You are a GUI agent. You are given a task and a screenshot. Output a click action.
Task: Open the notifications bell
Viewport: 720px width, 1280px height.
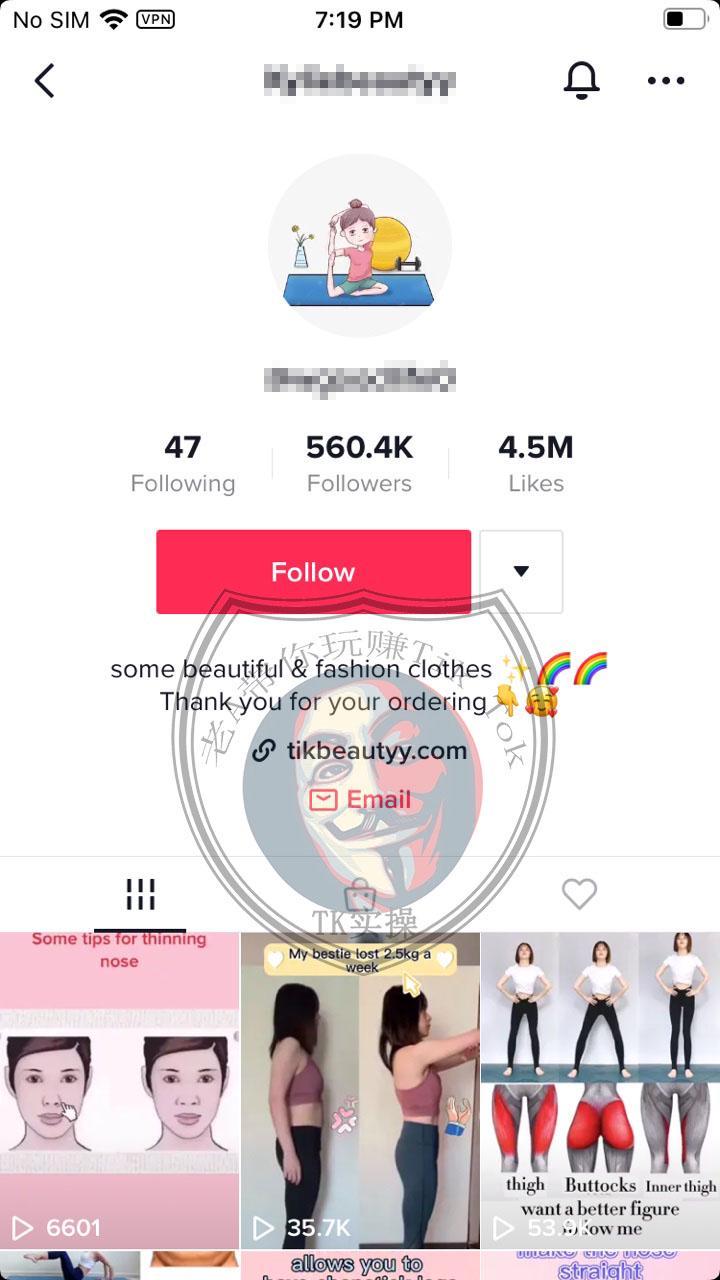click(x=581, y=80)
